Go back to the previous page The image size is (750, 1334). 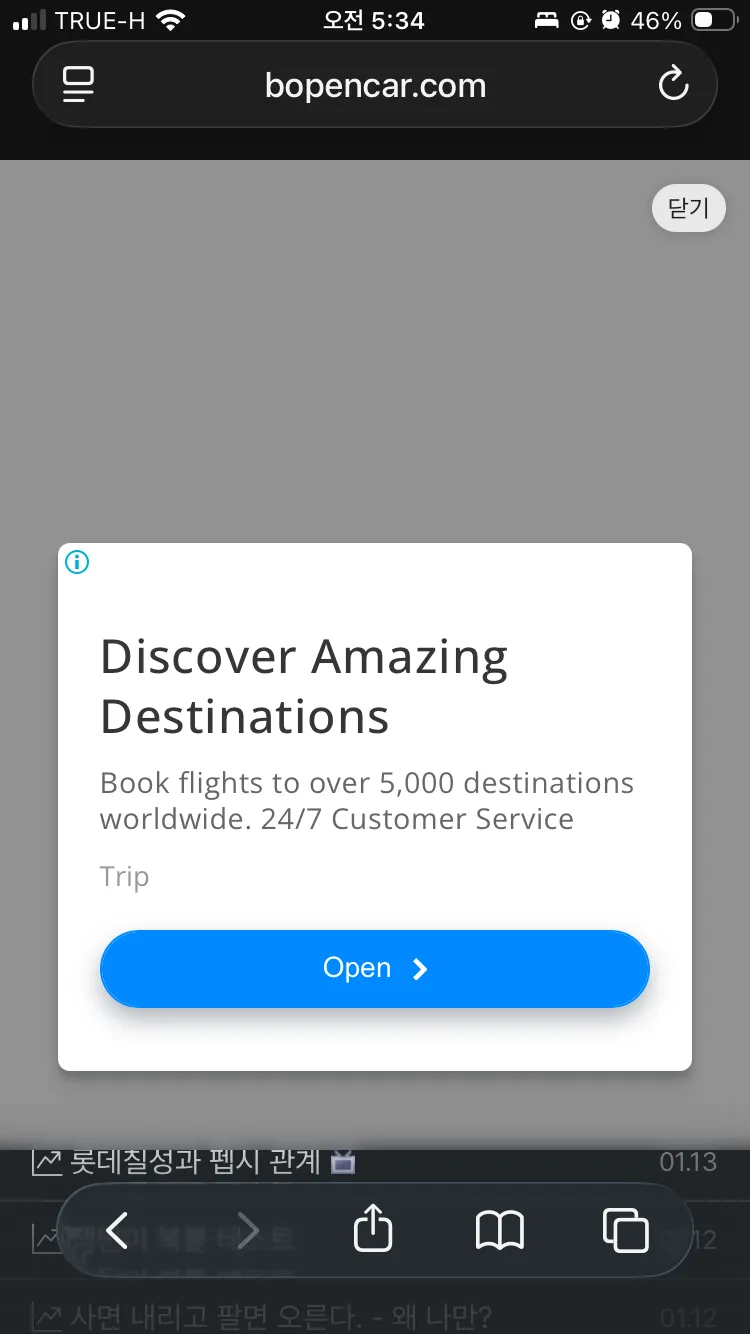click(x=117, y=1230)
